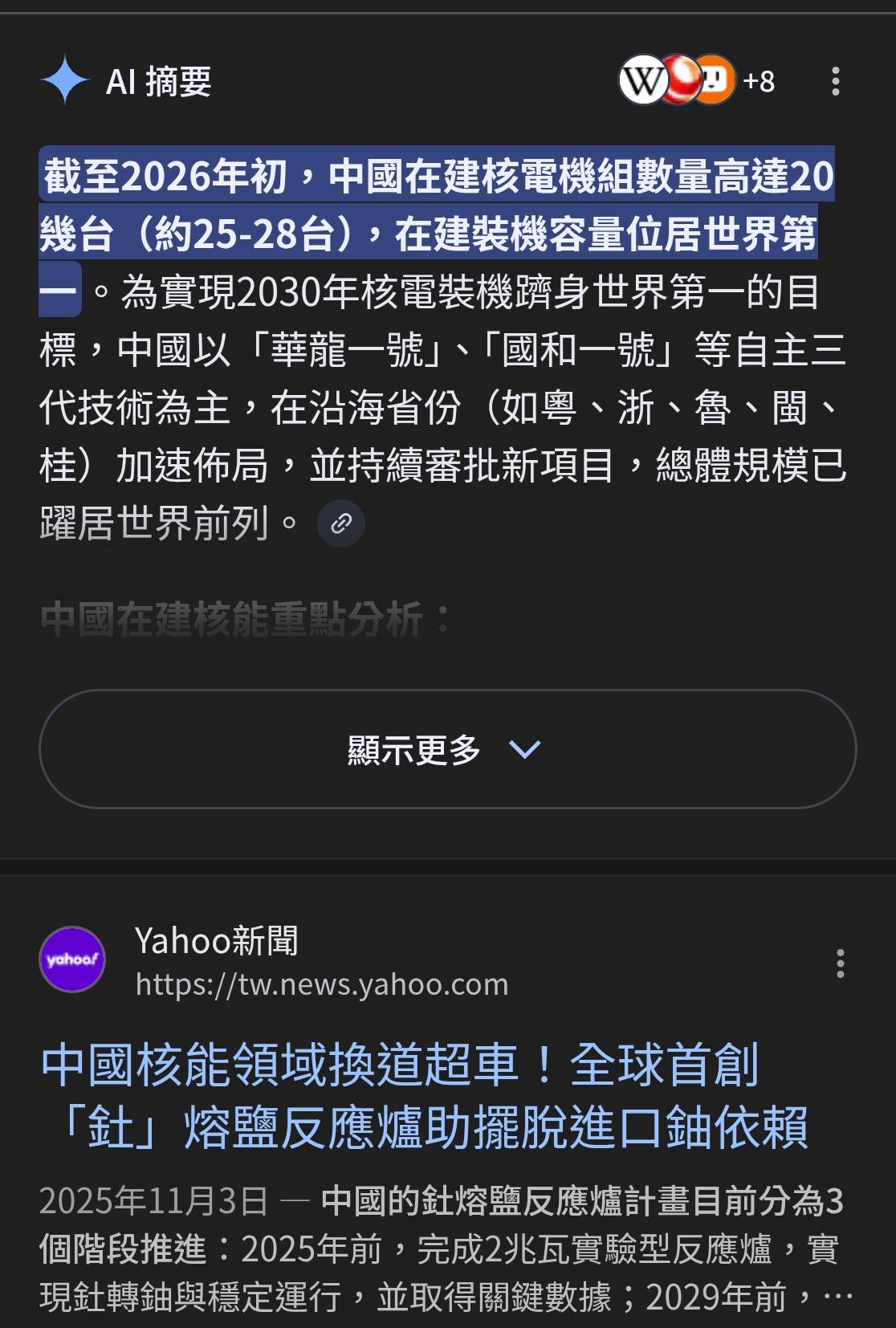
Task: Expand the summary with 顯示更多
Action: click(x=447, y=749)
